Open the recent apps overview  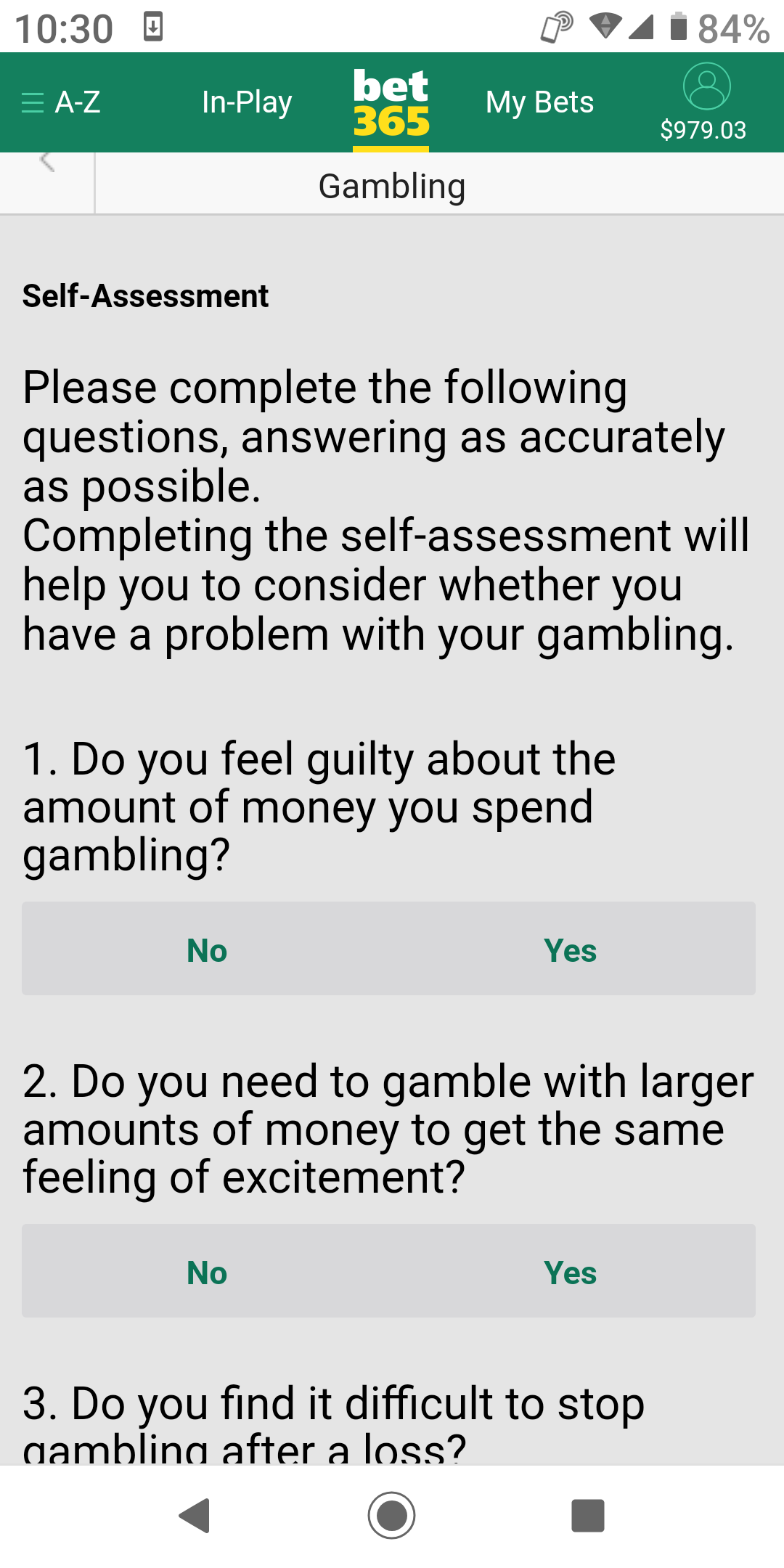(587, 1516)
